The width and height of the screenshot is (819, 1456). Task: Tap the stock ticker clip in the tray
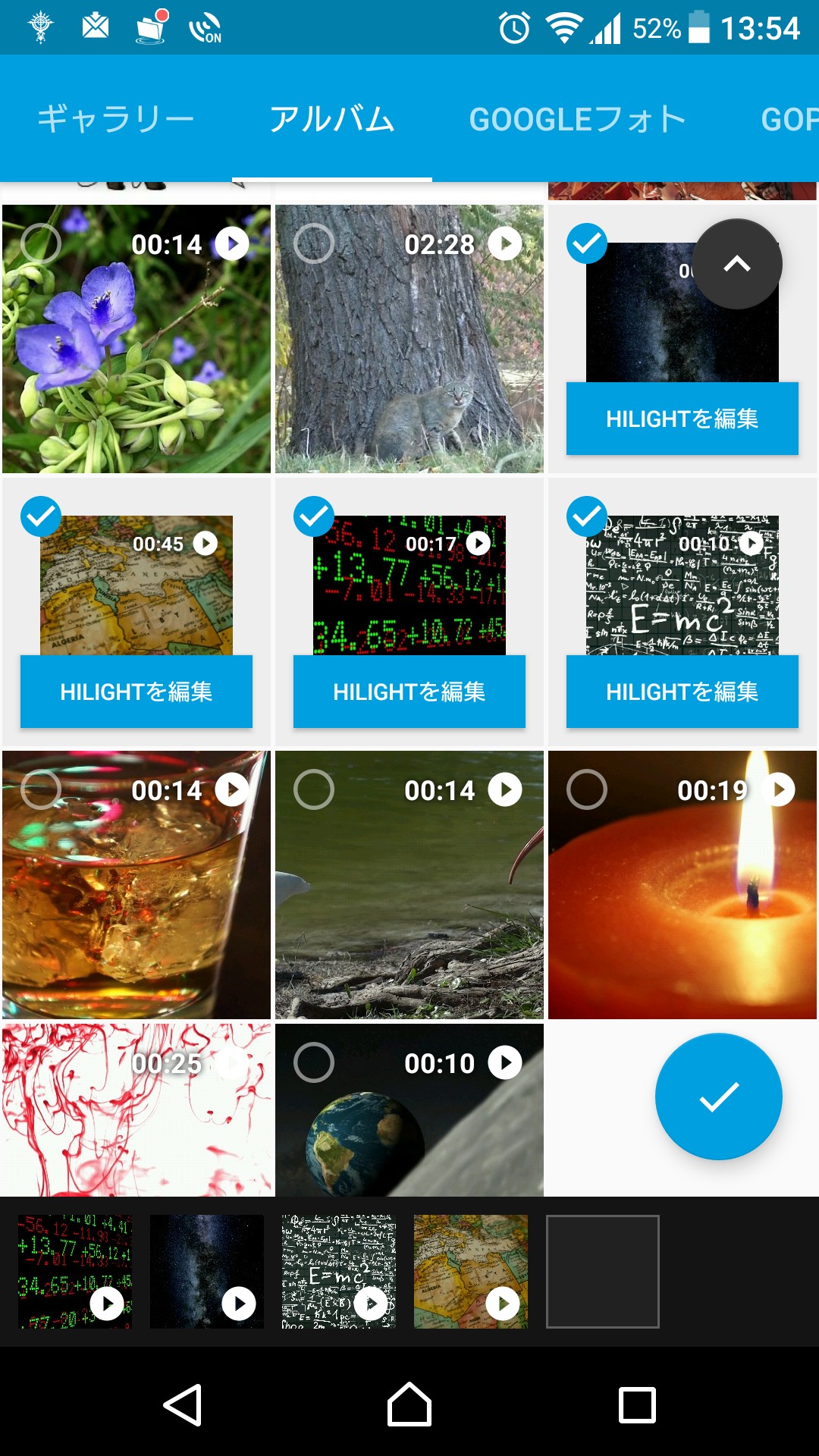click(x=75, y=1272)
